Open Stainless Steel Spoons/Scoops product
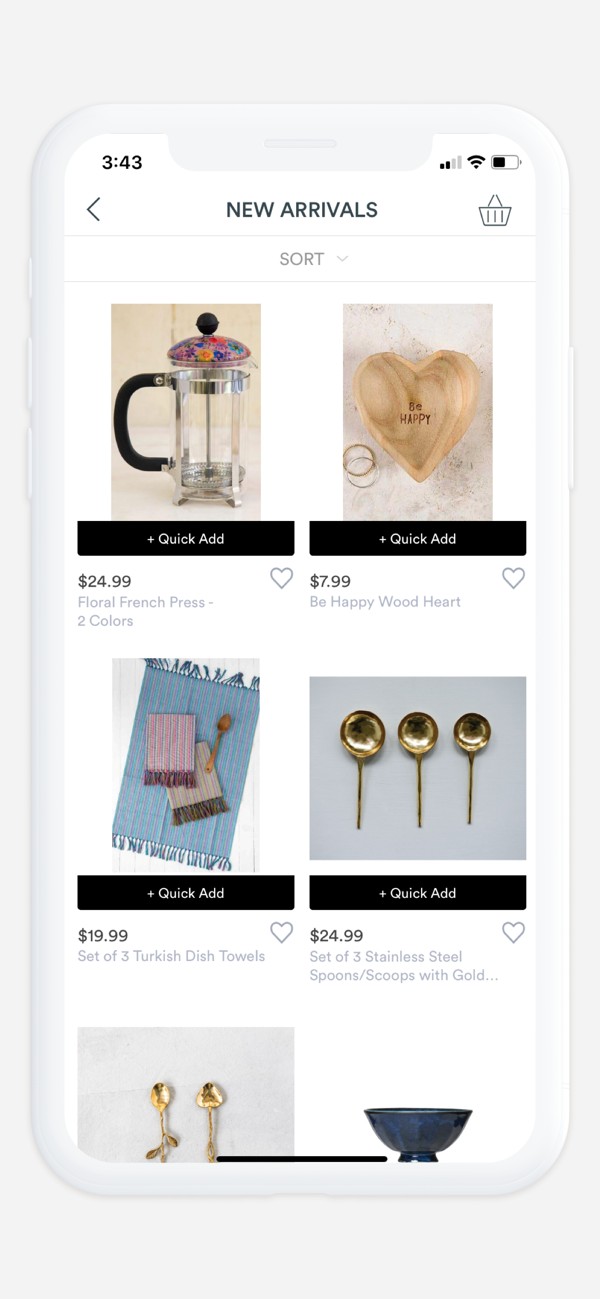 418,767
